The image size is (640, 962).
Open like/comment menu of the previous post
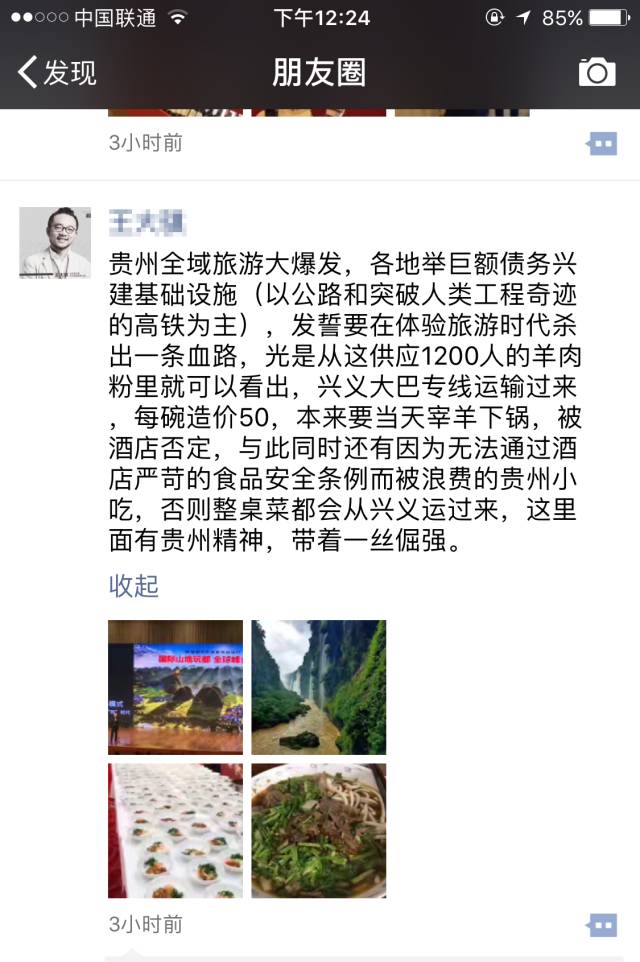tap(601, 145)
